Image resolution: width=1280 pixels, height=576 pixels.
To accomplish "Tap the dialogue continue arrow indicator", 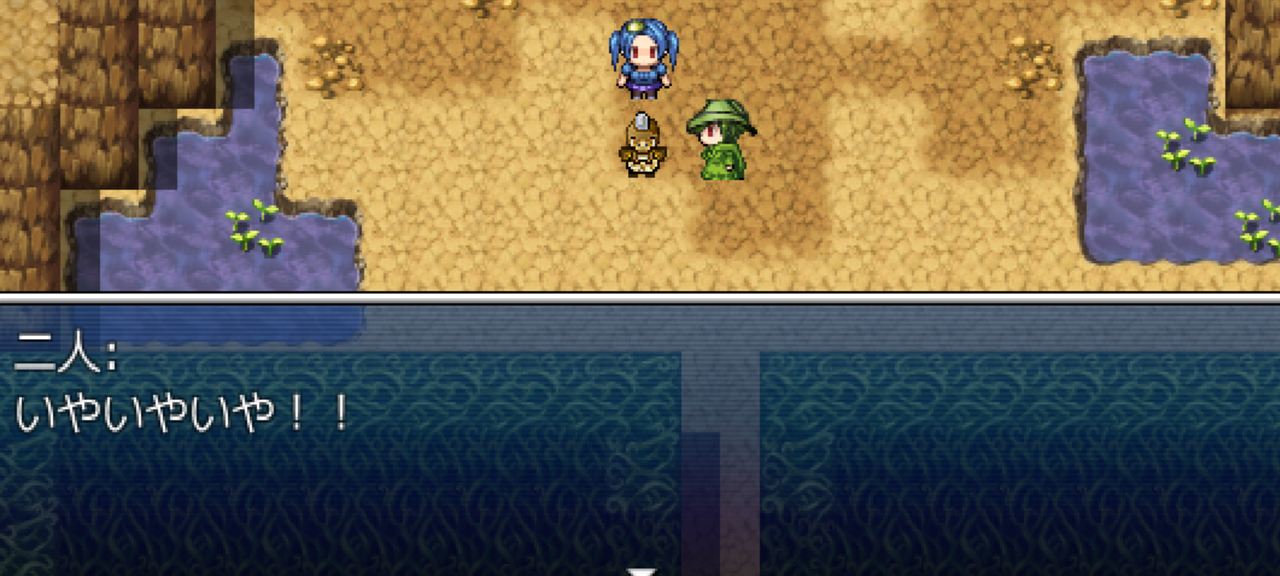I will (x=641, y=571).
